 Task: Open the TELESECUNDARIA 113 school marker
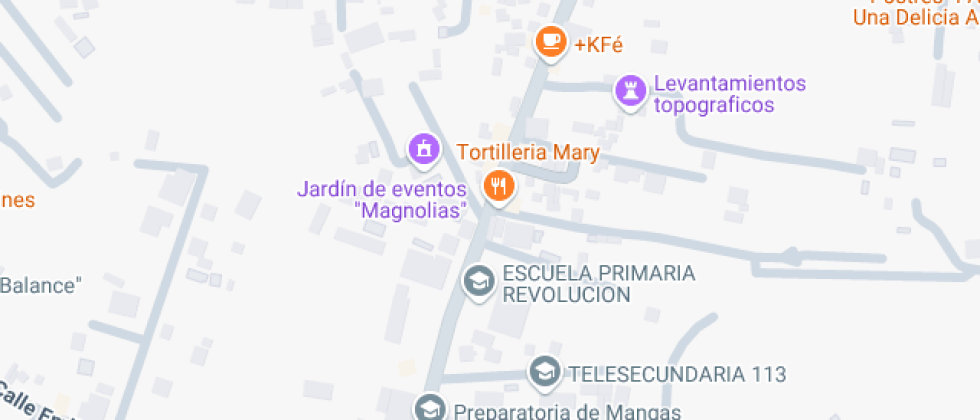click(544, 373)
